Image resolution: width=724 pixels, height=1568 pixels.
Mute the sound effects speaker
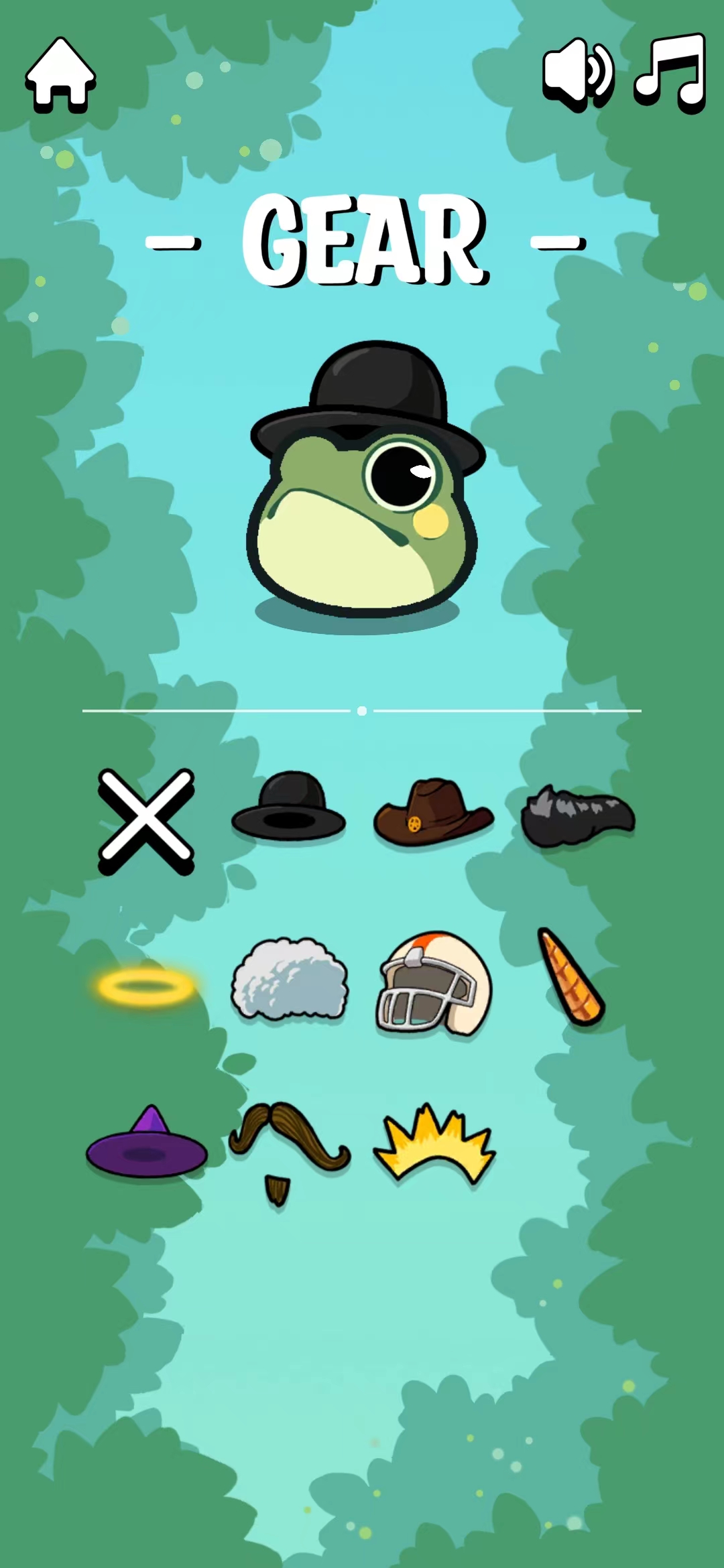tap(577, 72)
